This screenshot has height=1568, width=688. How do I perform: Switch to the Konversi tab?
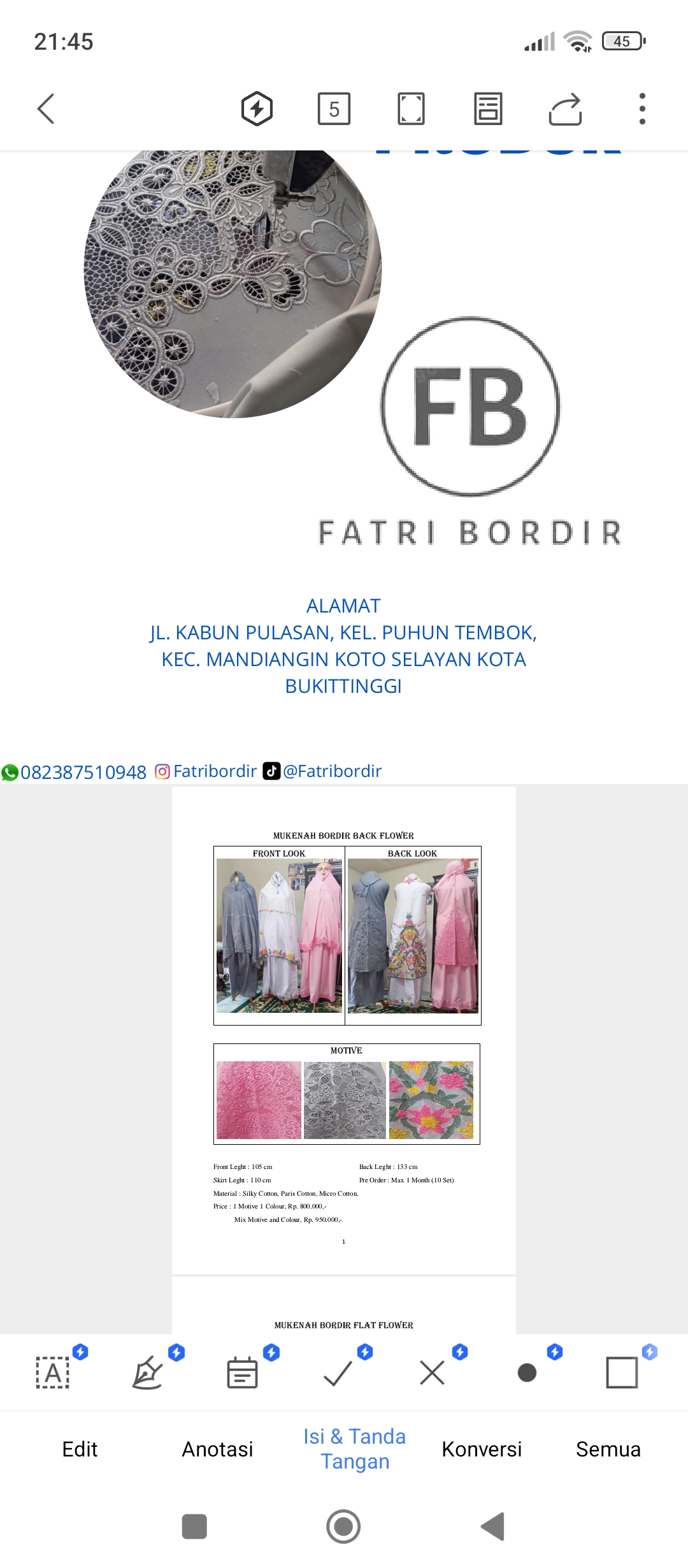[x=482, y=1449]
